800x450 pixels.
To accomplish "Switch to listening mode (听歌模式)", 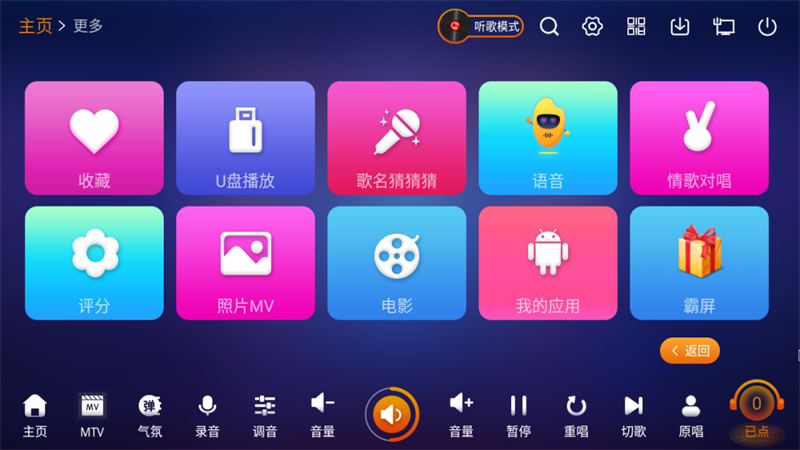I will tap(482, 27).
